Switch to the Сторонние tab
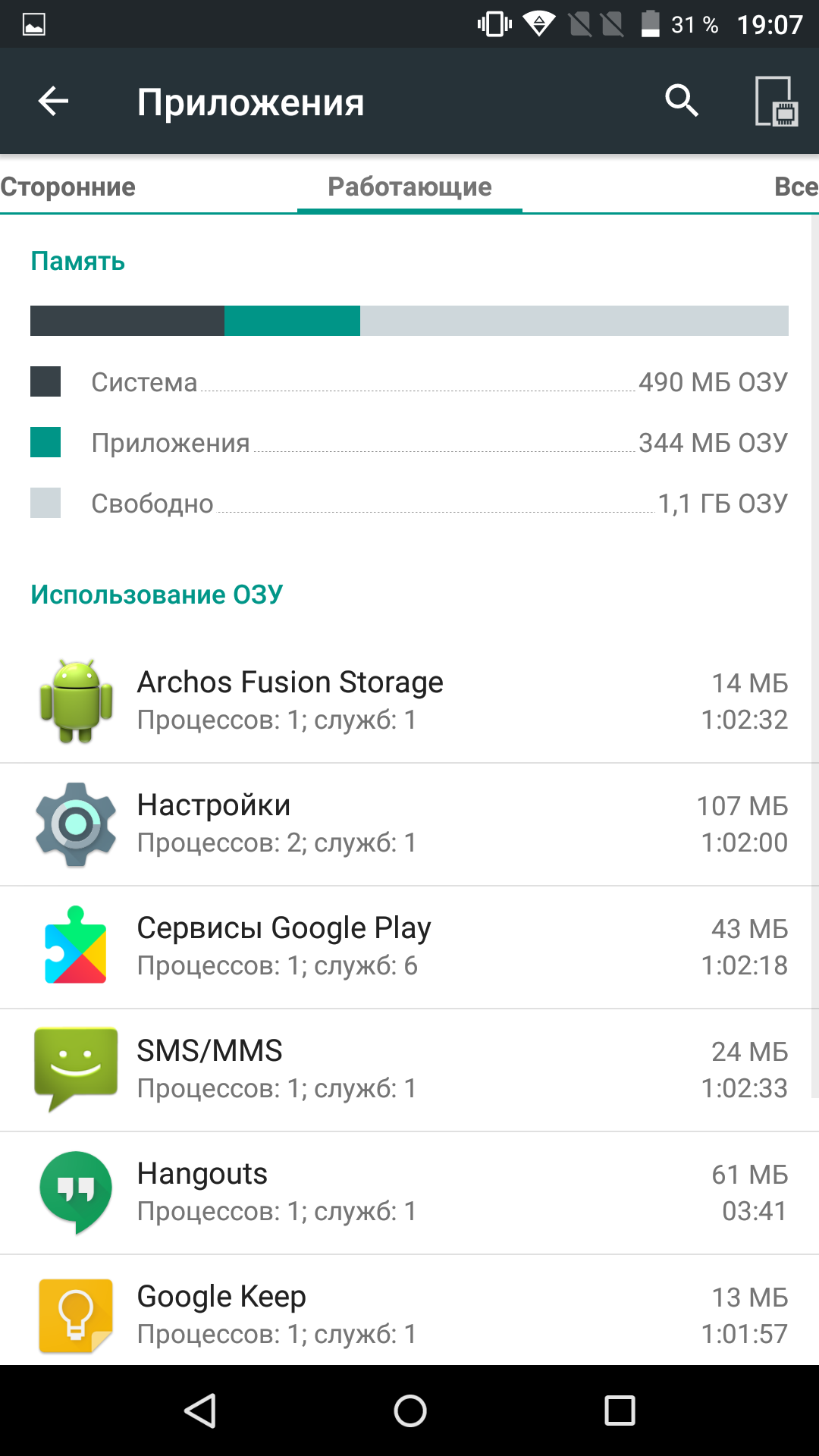This screenshot has height=1456, width=819. [x=68, y=187]
